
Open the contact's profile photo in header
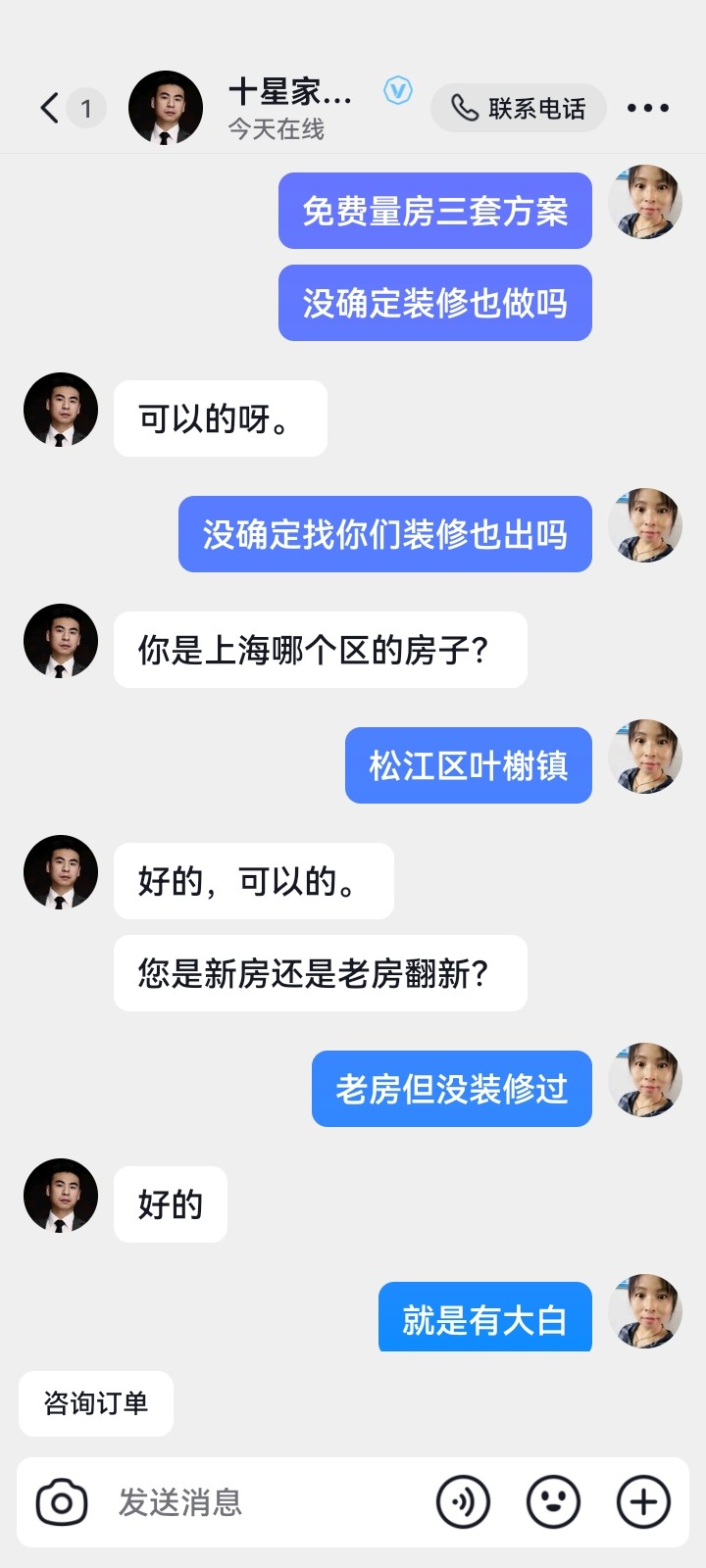(165, 108)
